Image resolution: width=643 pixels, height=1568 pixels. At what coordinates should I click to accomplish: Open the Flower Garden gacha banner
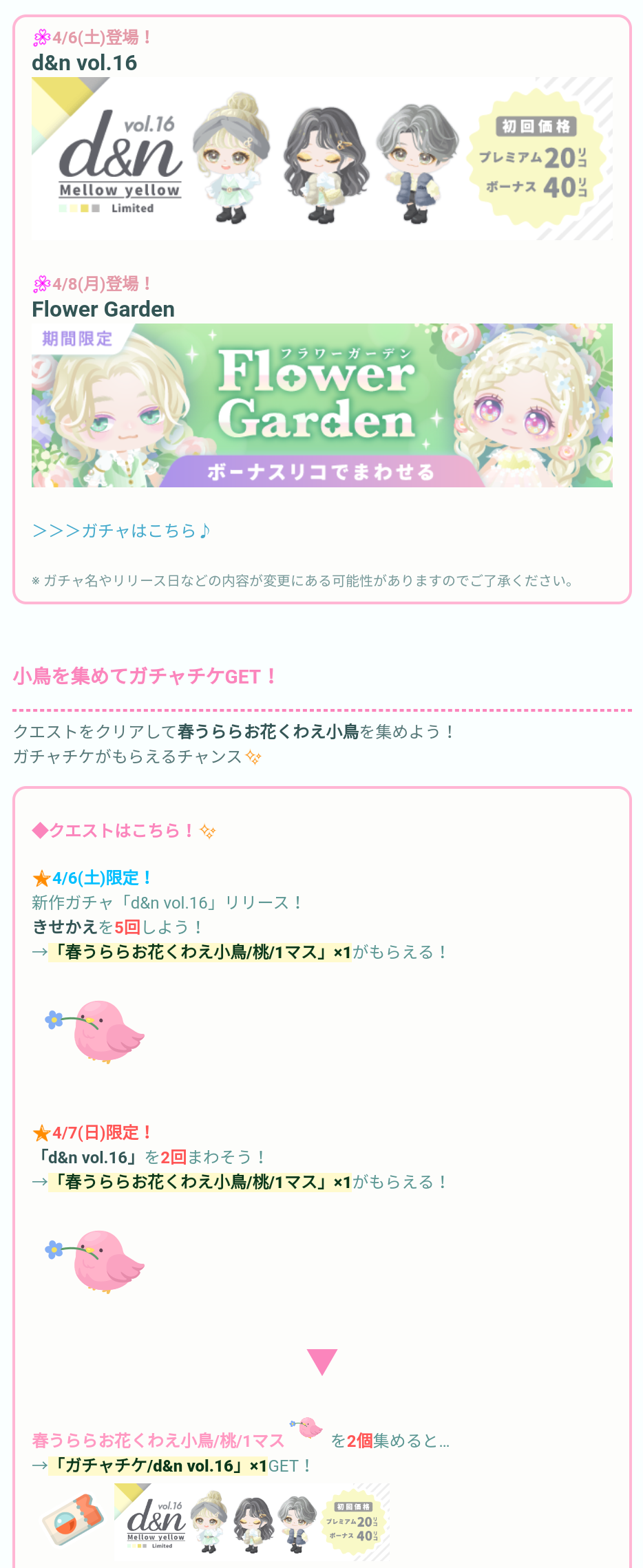[x=321, y=405]
